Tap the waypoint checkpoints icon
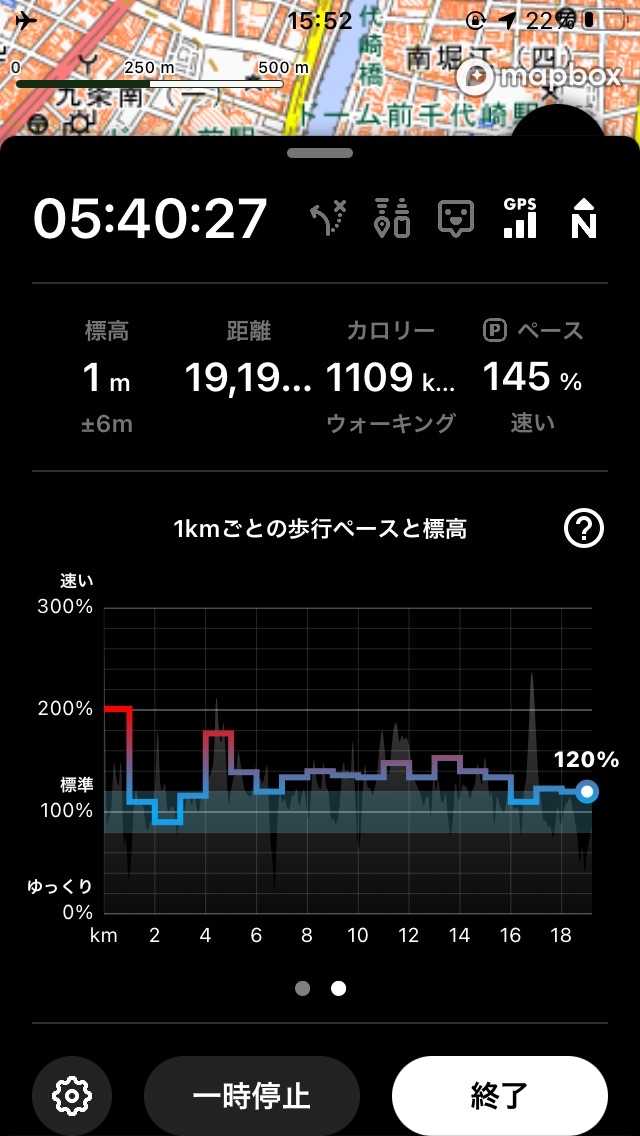Viewport: 640px width, 1136px height. pos(392,217)
